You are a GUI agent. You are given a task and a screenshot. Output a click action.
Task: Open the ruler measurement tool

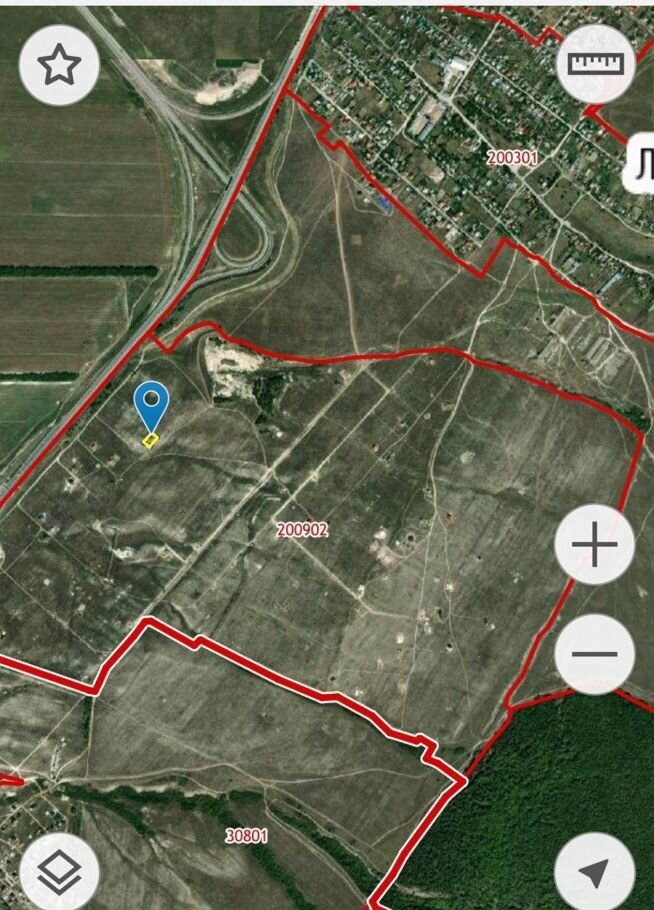(x=595, y=63)
